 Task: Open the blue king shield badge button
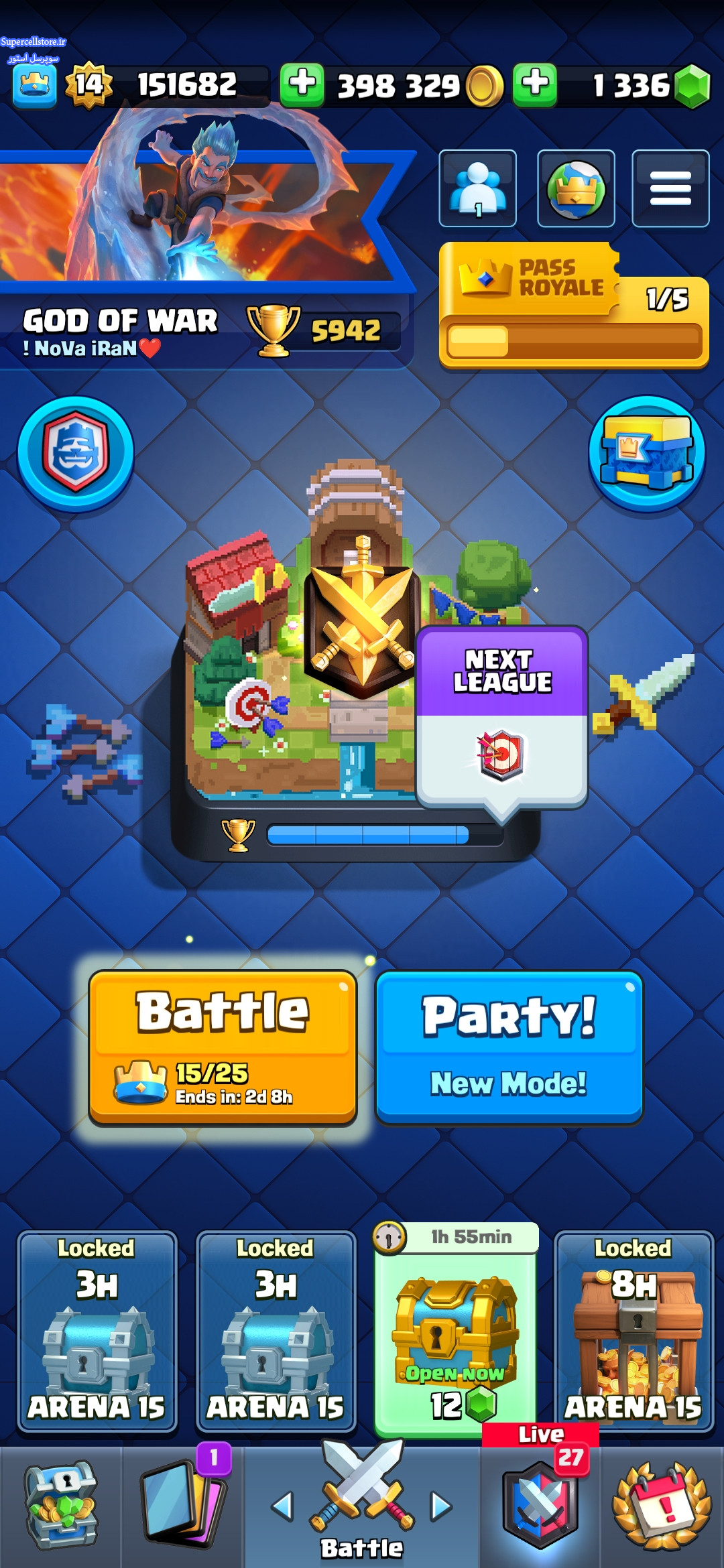click(76, 454)
